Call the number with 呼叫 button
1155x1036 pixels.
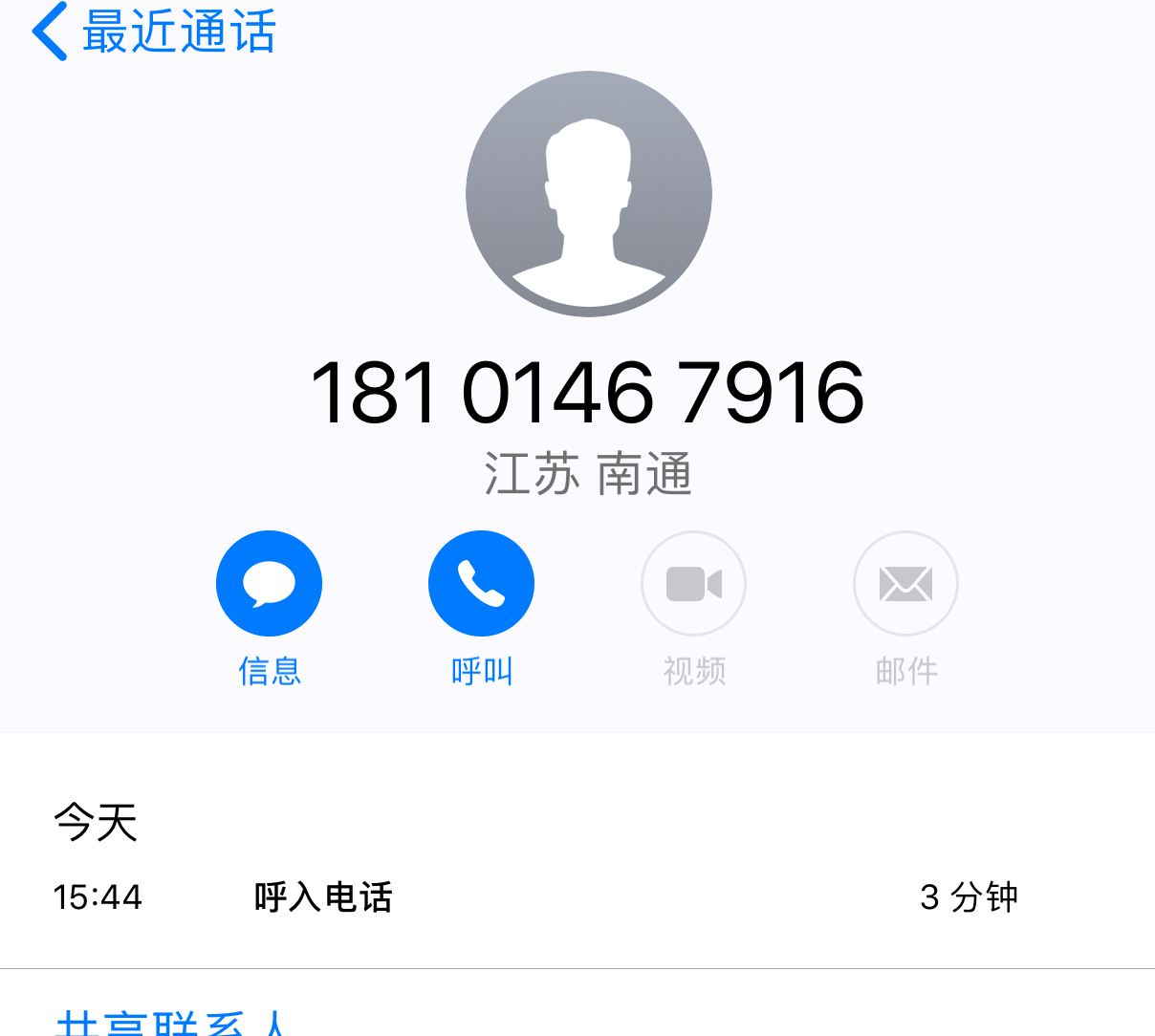(x=481, y=584)
